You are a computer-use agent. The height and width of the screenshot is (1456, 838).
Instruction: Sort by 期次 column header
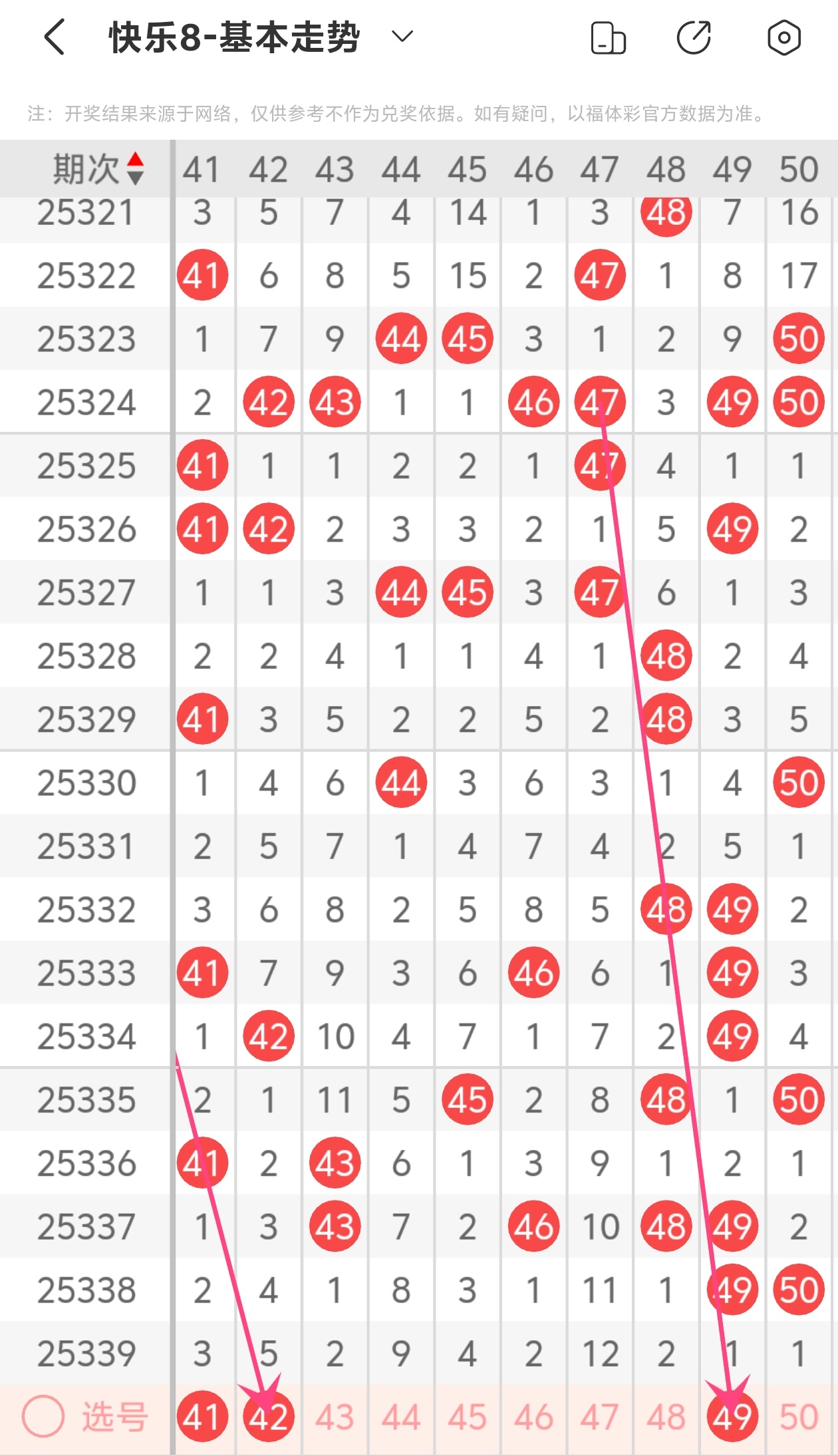[98, 169]
